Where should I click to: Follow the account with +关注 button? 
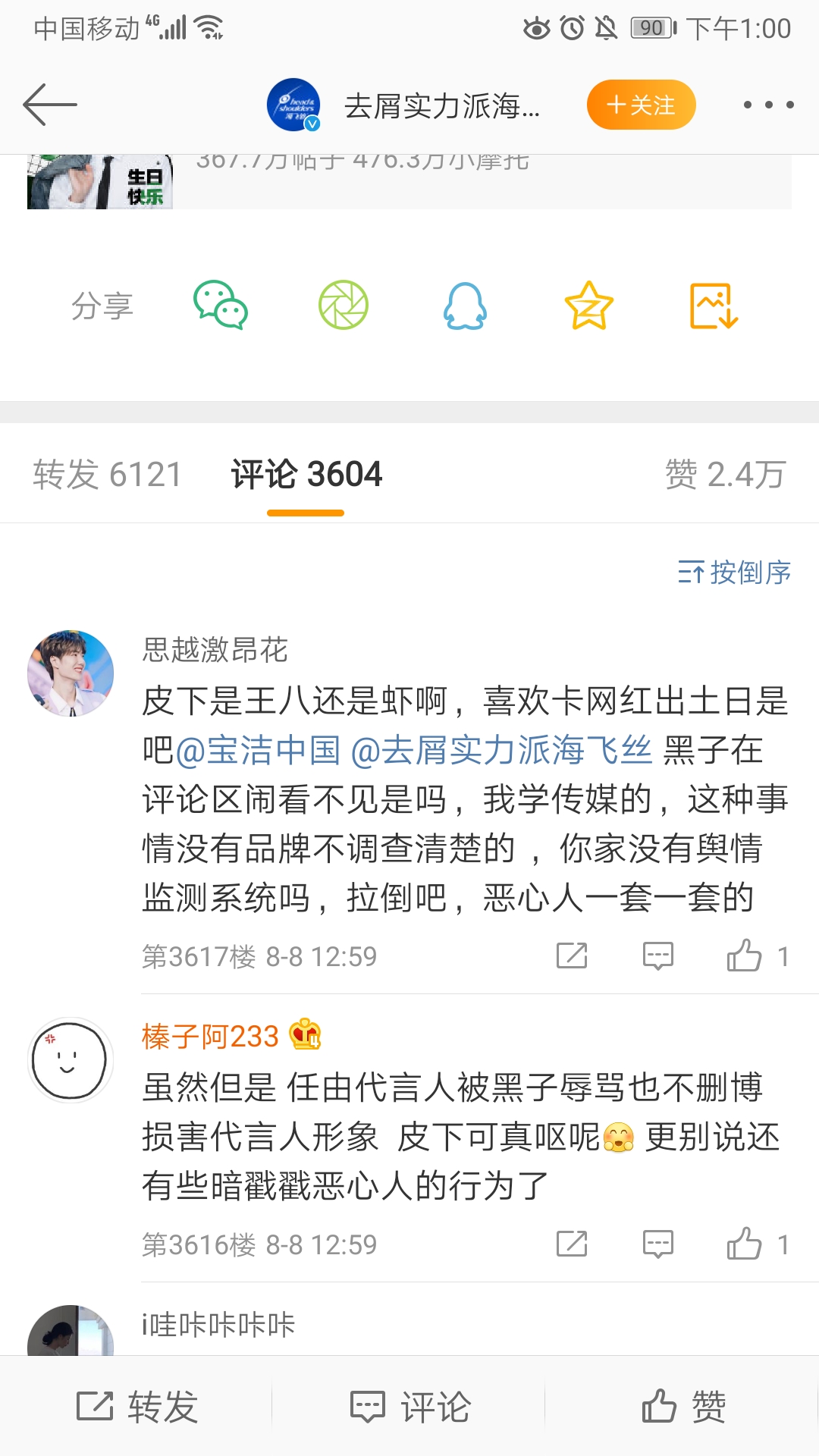click(x=641, y=105)
